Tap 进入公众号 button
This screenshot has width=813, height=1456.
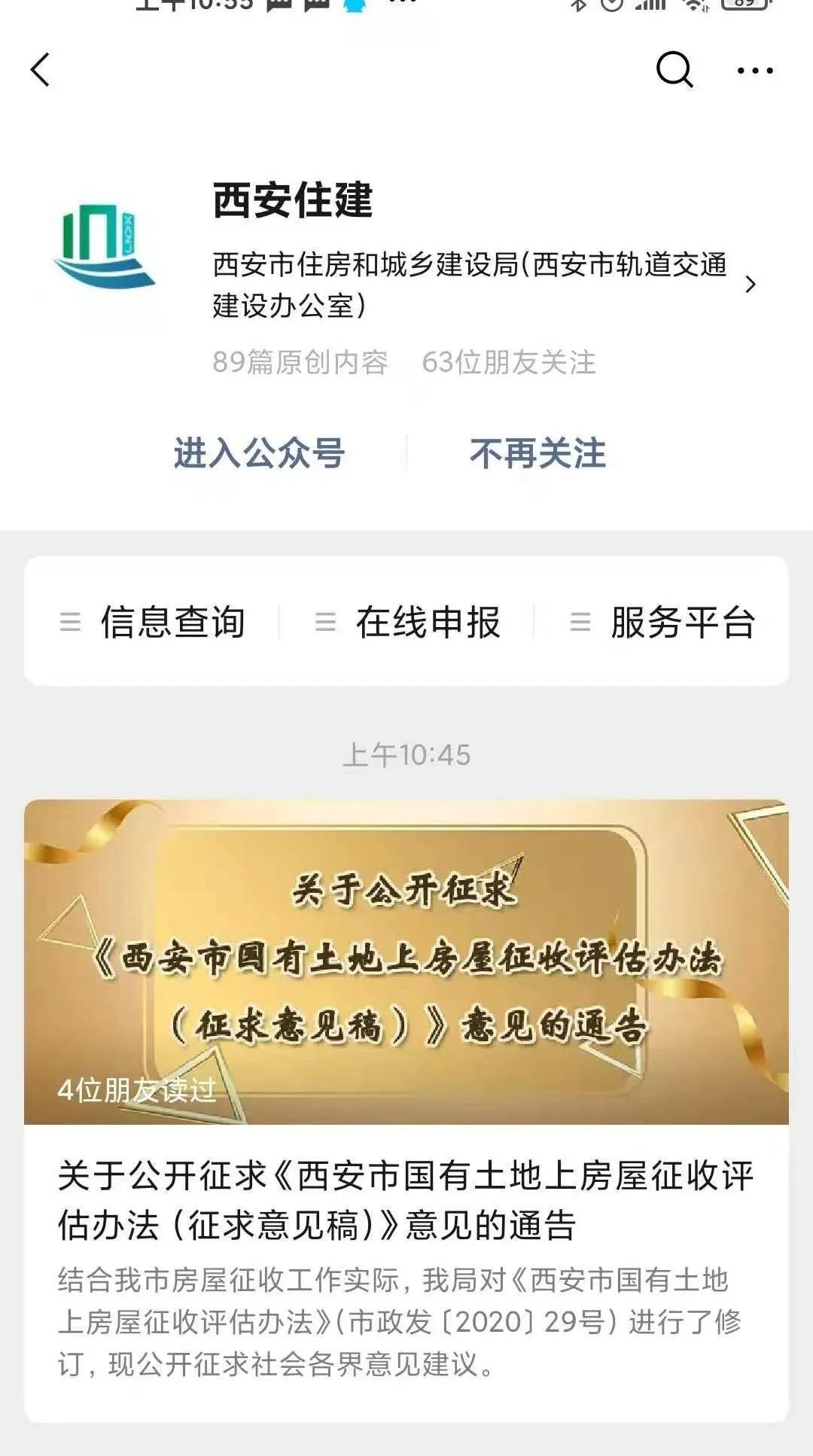coord(259,454)
